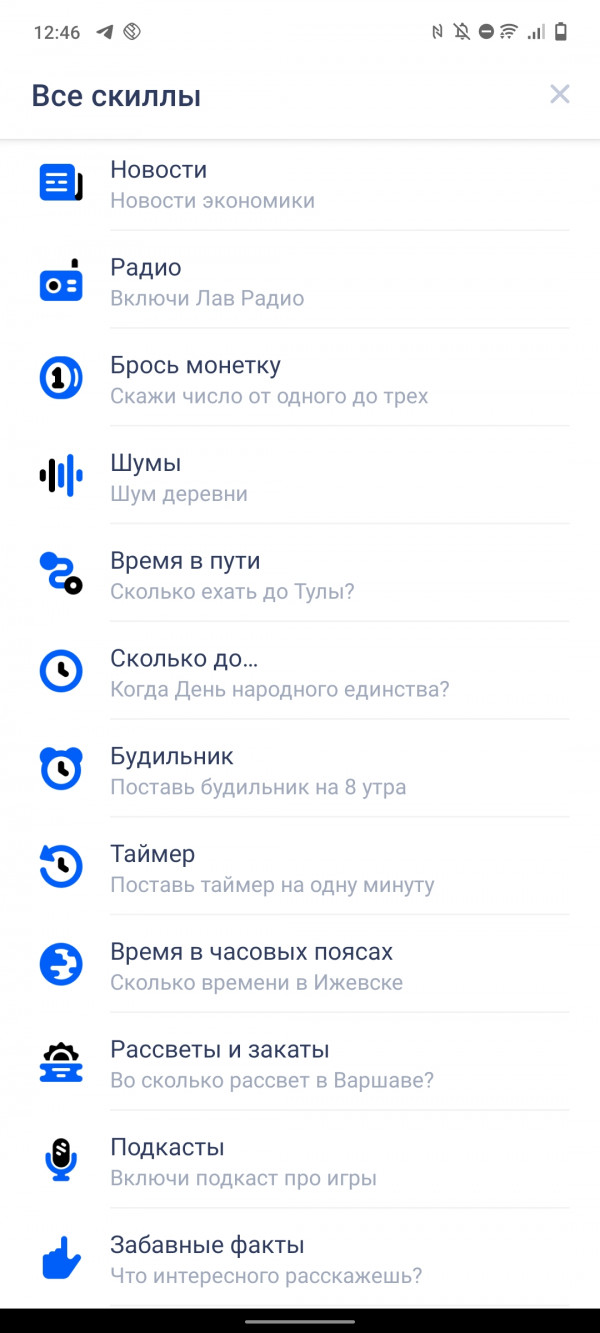Image resolution: width=600 pixels, height=1333 pixels.
Task: Select the Брось монетку skill
Action: 300,380
